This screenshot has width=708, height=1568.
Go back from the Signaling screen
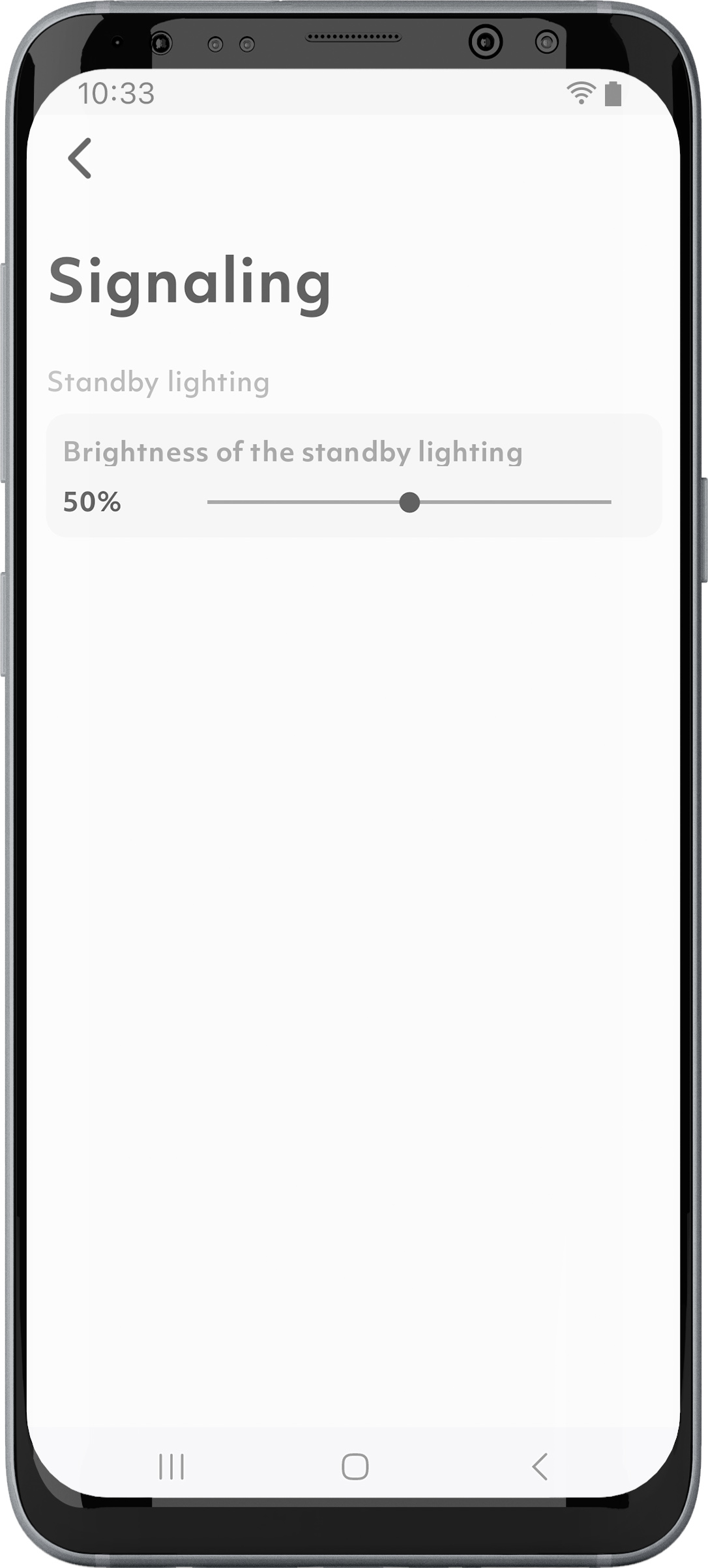coord(80,158)
